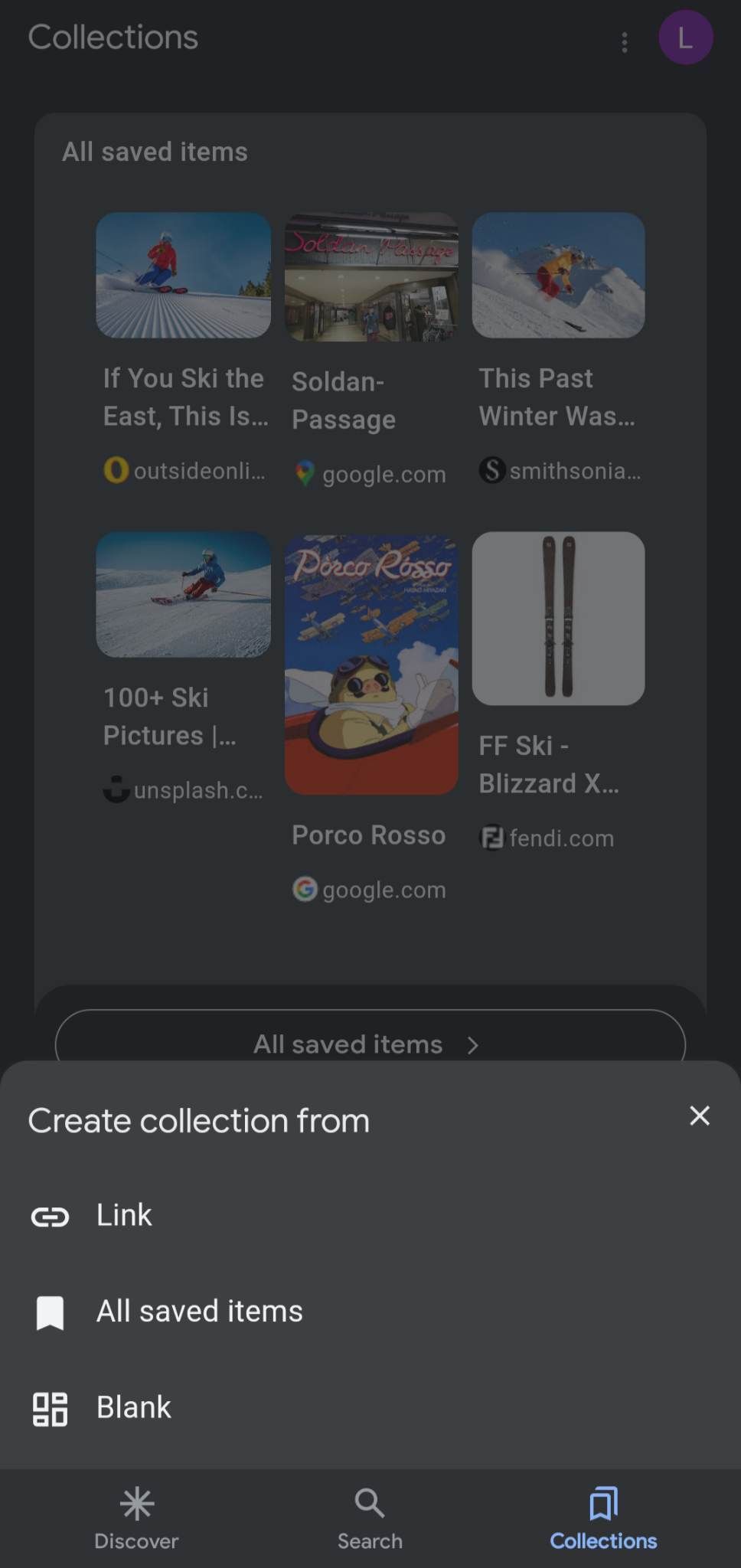Tap the Google Maps pin icon under Soldan-Passage

pos(305,473)
